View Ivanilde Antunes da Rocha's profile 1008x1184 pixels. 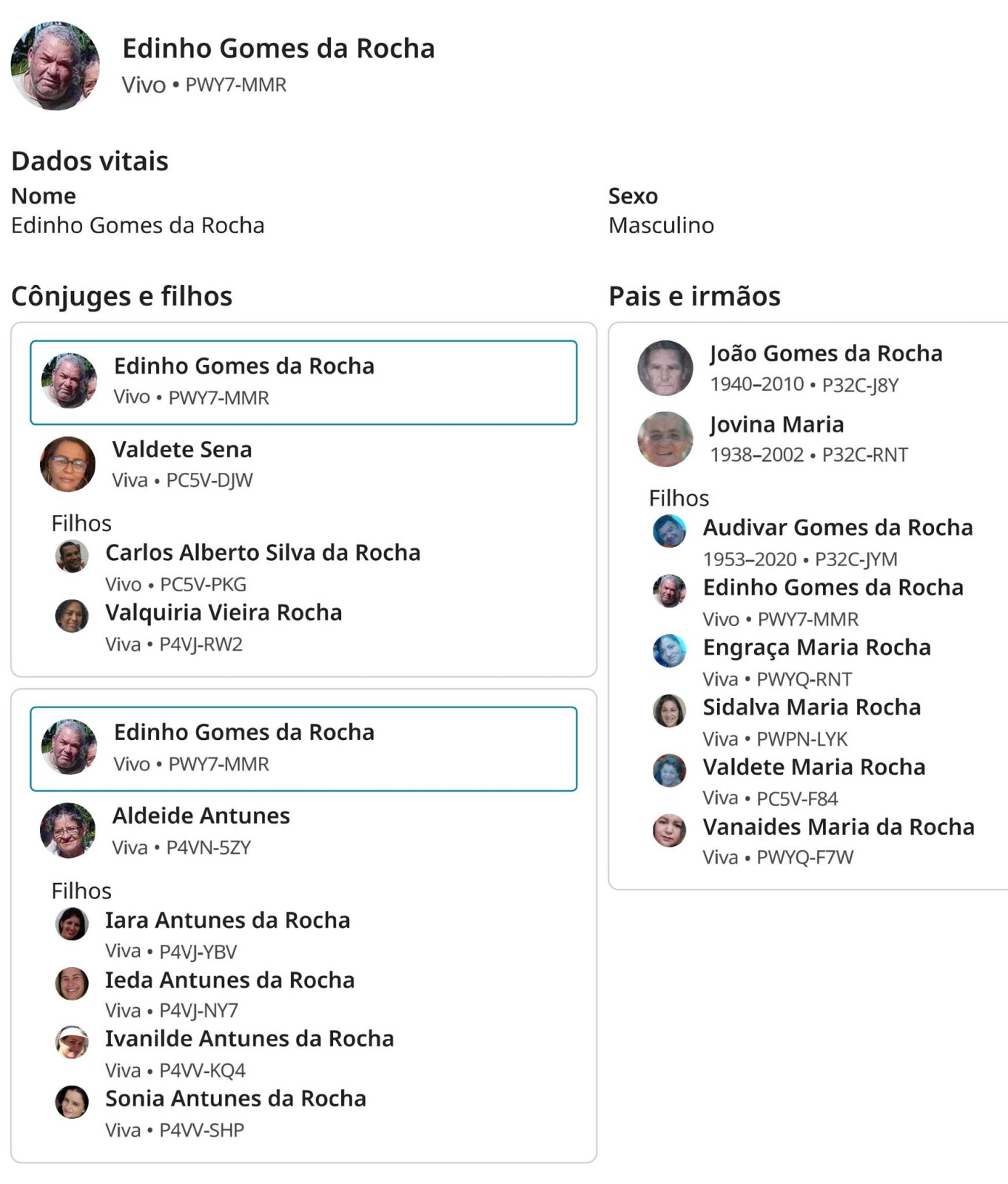click(249, 1039)
